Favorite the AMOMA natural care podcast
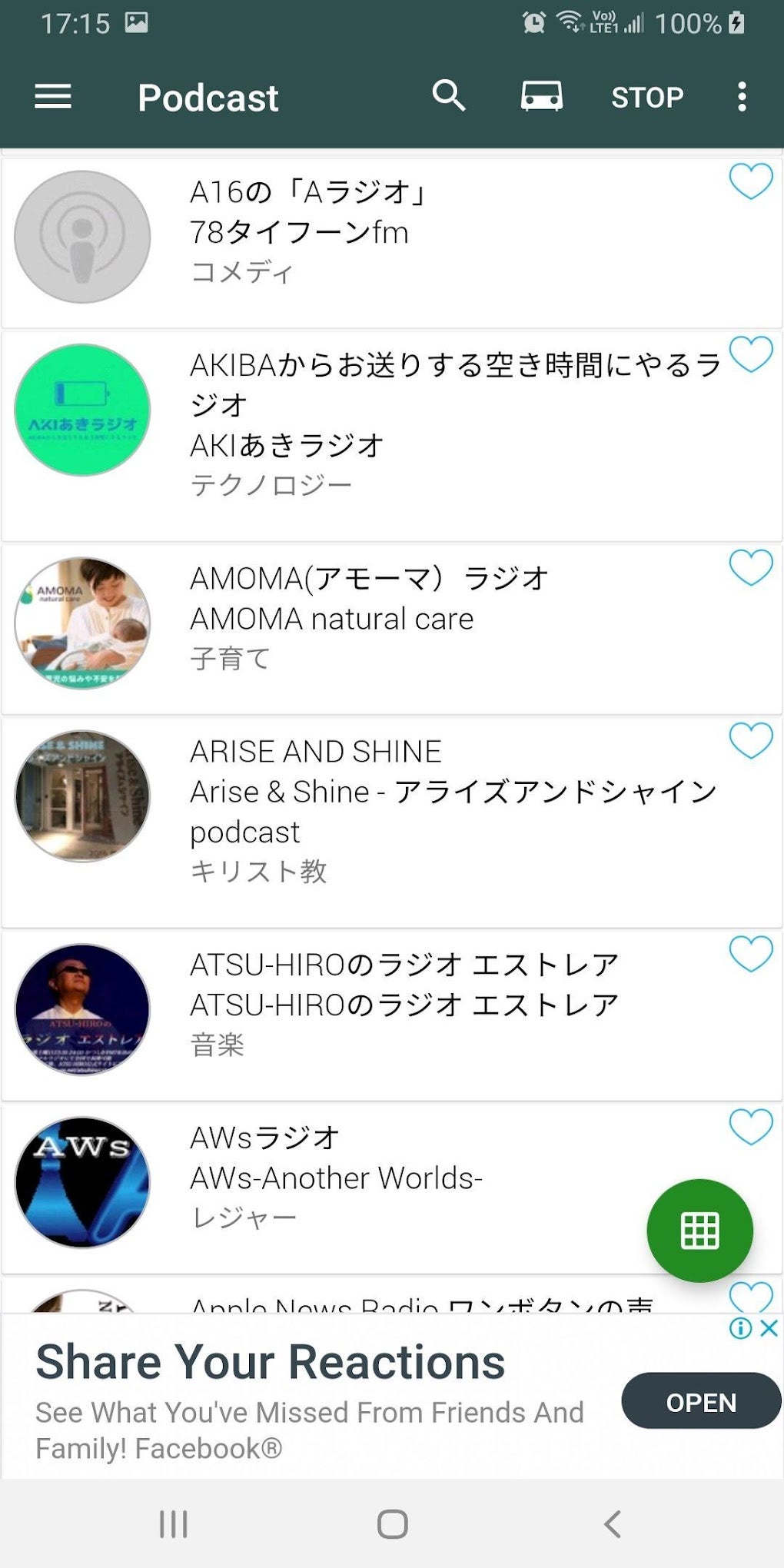Screen dimensions: 784x1568 [x=750, y=568]
